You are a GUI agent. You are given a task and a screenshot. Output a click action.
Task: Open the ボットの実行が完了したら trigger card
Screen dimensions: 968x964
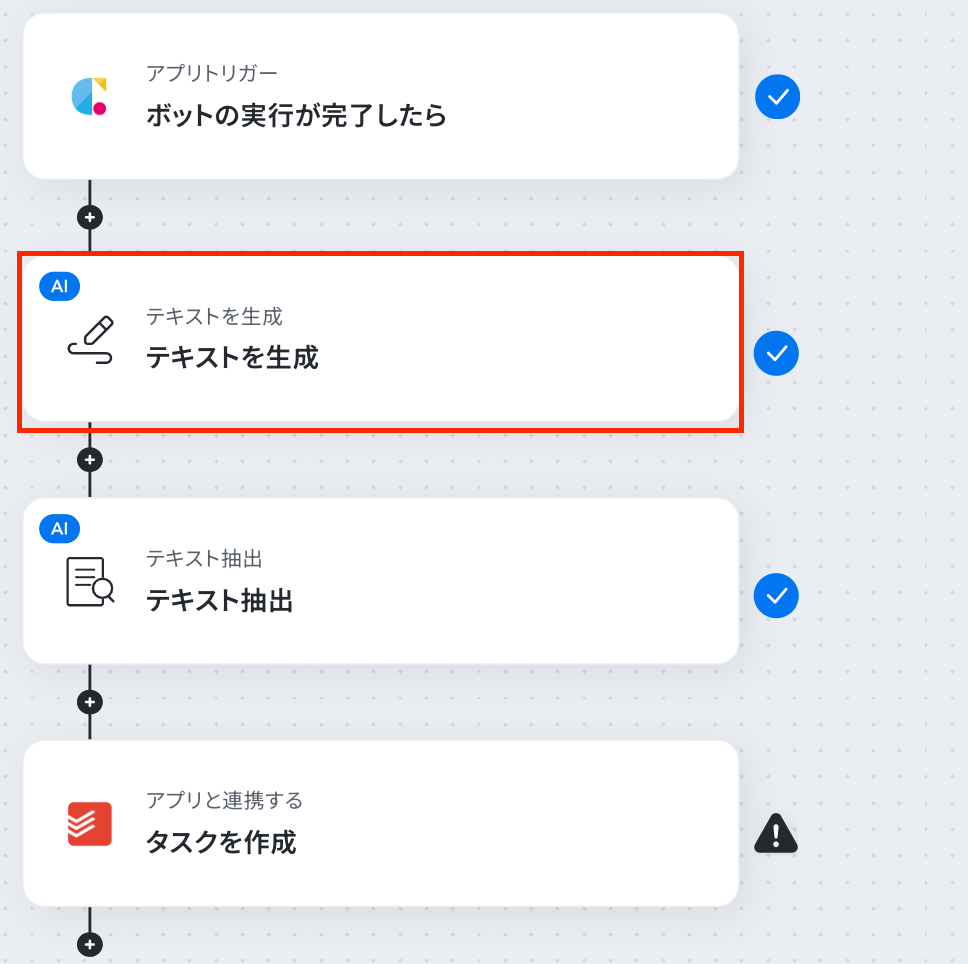[380, 97]
